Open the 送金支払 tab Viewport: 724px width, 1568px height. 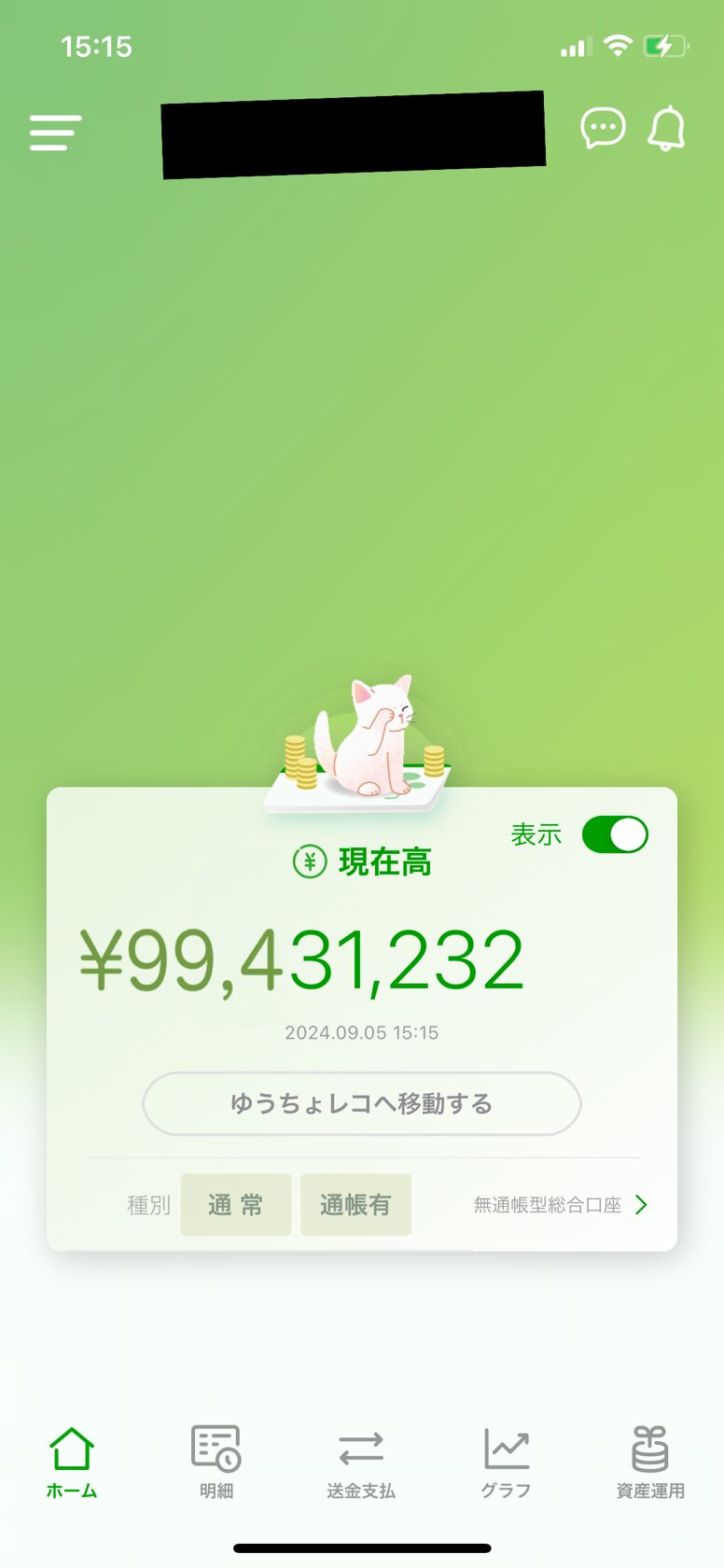point(361,1462)
